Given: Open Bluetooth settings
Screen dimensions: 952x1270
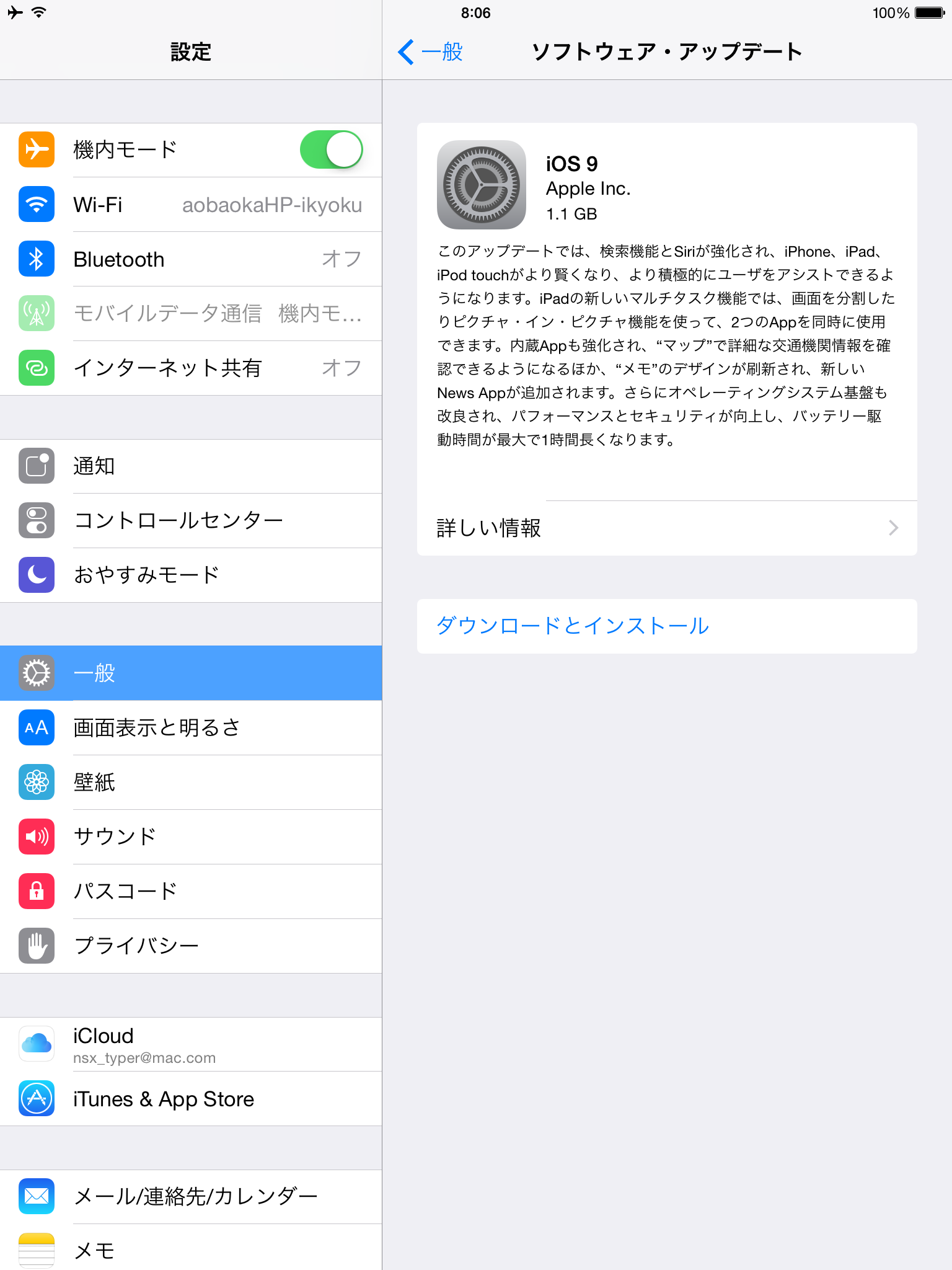Looking at the screenshot, I should [191, 259].
